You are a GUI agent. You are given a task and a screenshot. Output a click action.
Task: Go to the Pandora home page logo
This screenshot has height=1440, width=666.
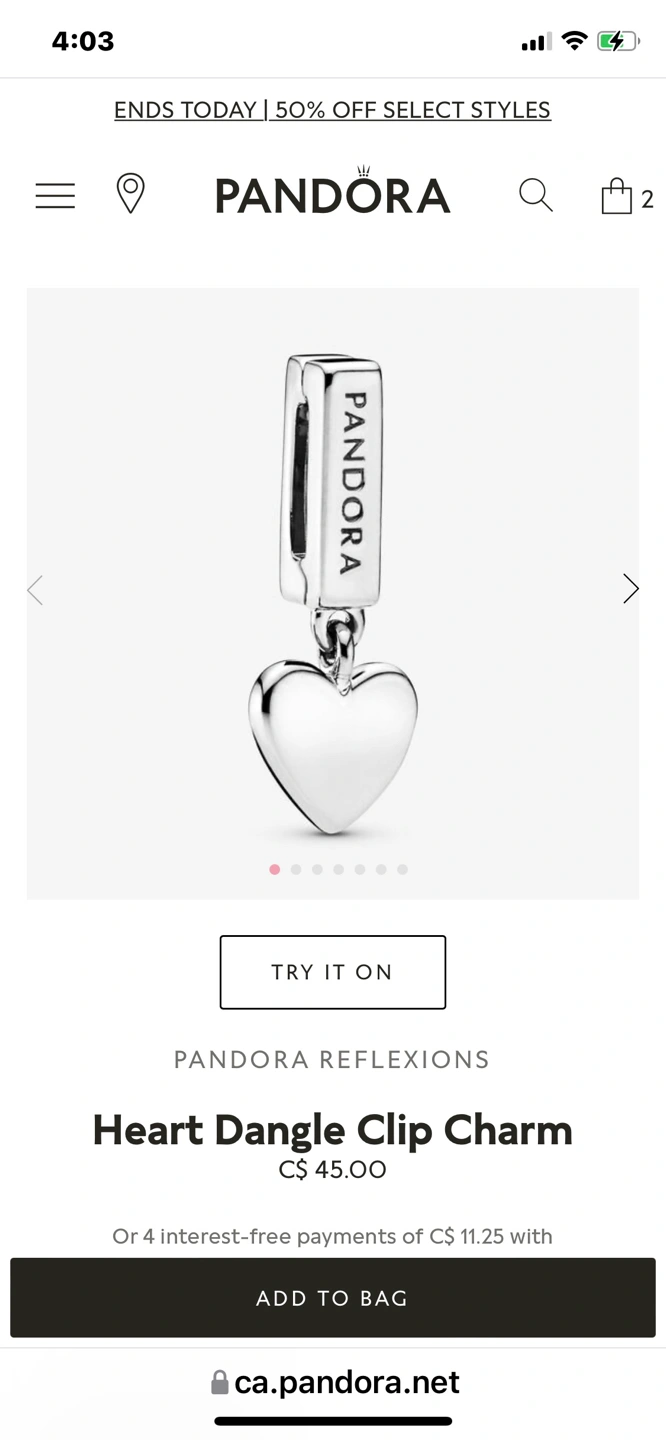332,194
